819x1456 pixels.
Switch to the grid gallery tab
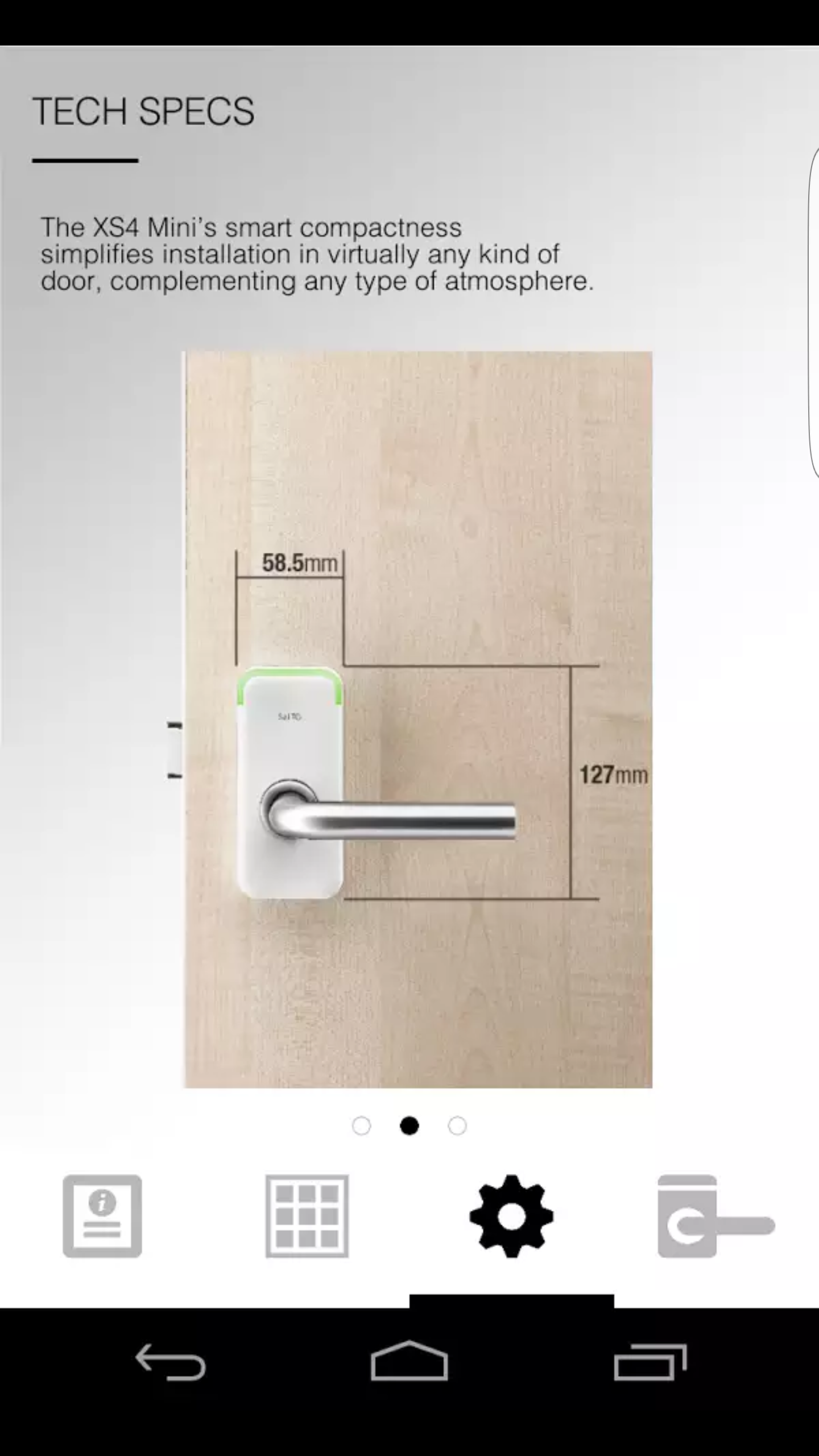pos(307,1215)
